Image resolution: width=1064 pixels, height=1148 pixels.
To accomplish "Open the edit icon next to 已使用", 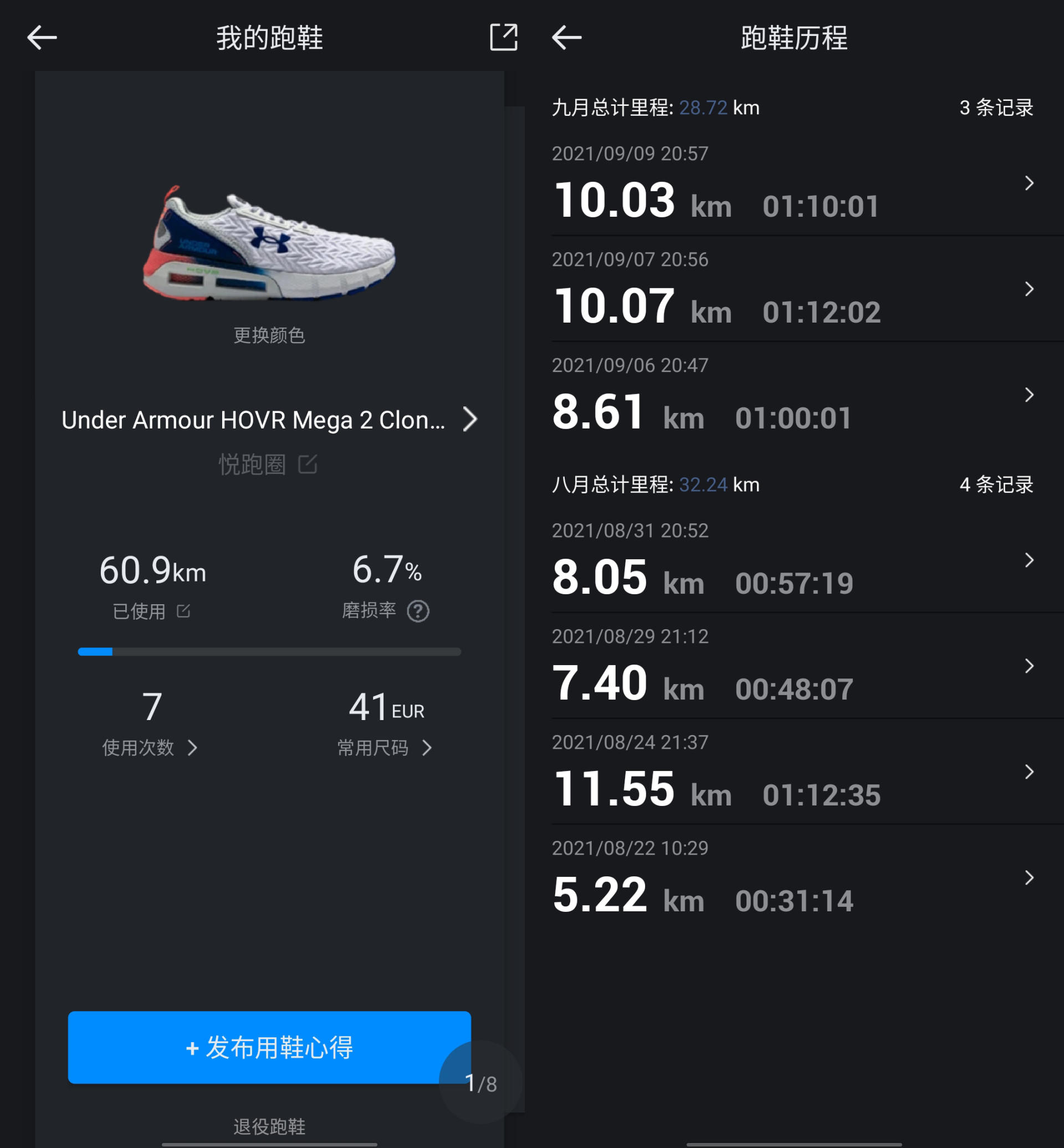I will click(x=184, y=612).
